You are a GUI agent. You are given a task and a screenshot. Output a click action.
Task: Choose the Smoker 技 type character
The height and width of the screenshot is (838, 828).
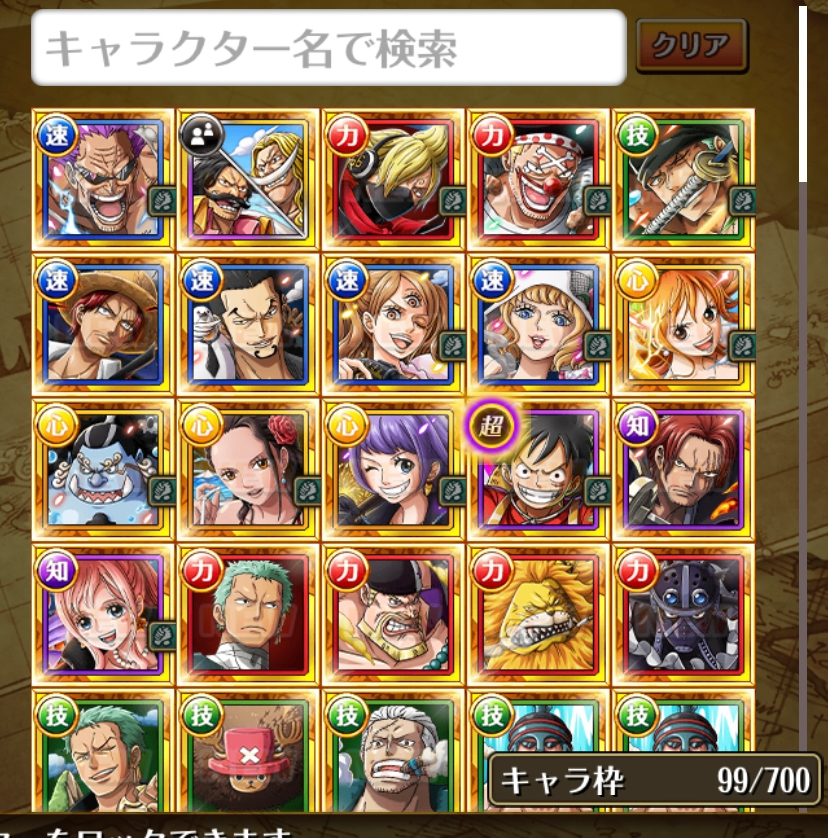click(393, 755)
